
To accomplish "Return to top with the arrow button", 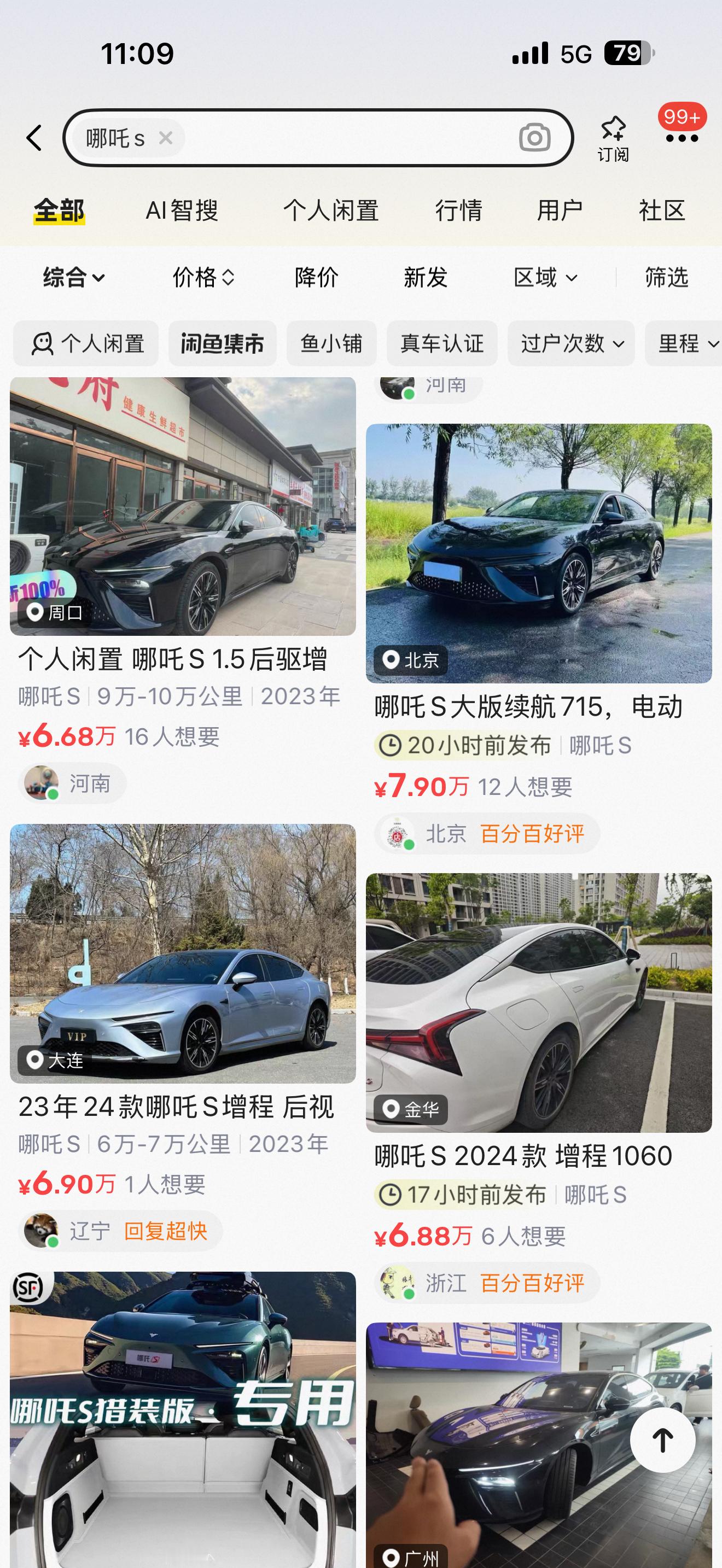I will point(663,1440).
